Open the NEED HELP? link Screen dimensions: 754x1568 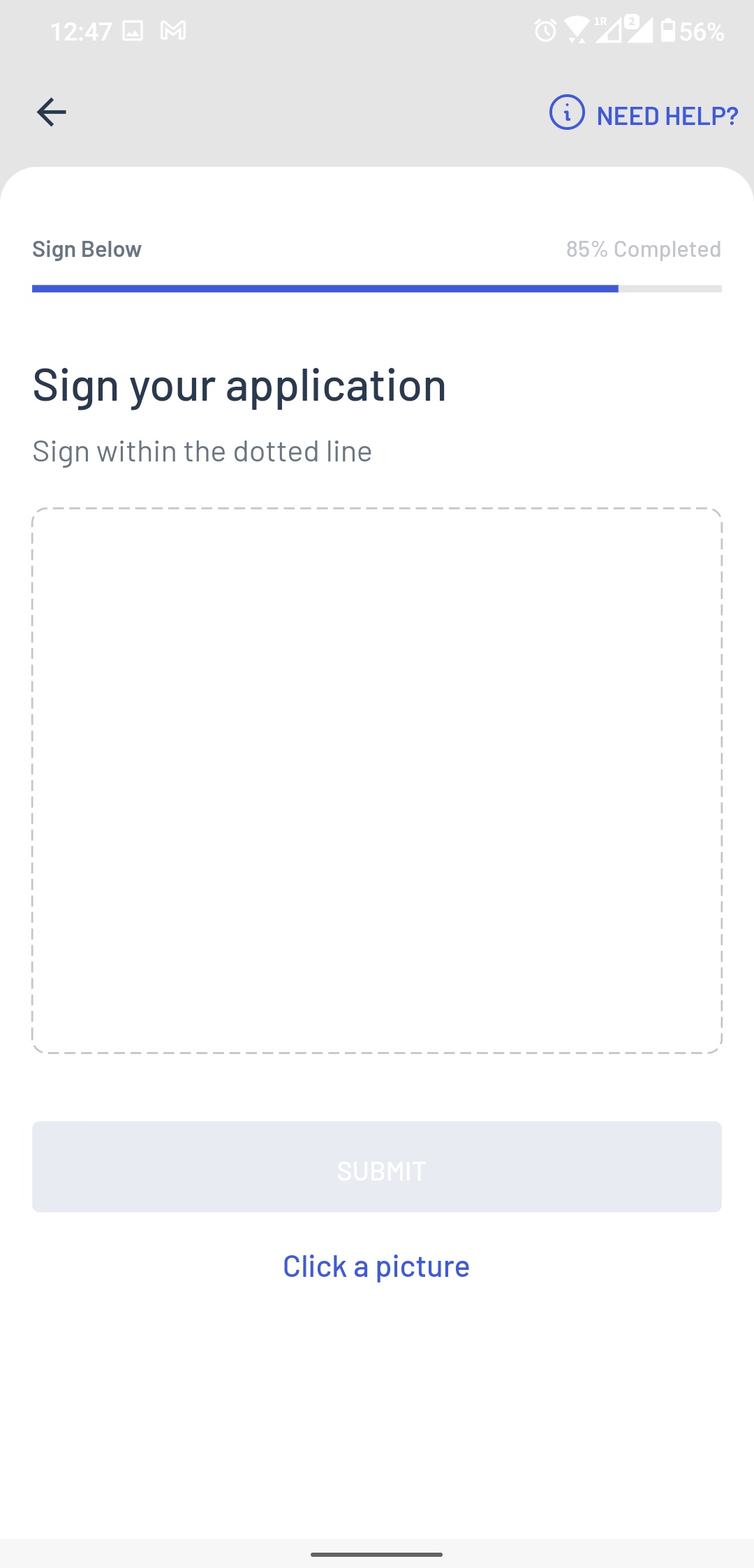667,114
